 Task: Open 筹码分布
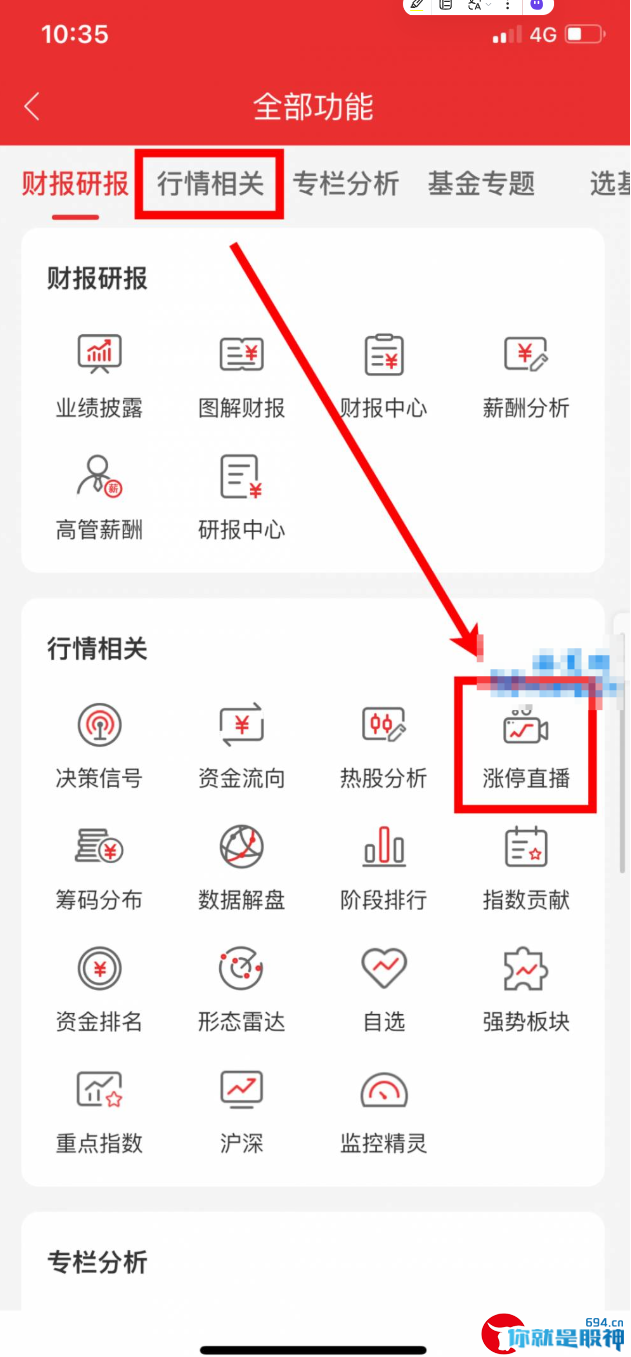click(x=99, y=868)
